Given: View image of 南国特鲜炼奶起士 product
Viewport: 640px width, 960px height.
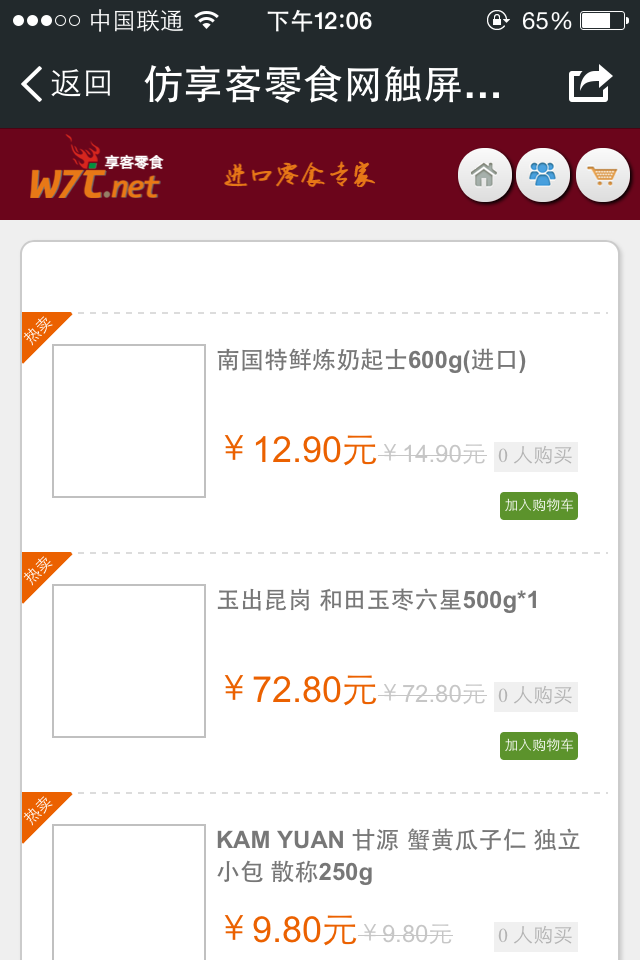Looking at the screenshot, I should tap(129, 421).
